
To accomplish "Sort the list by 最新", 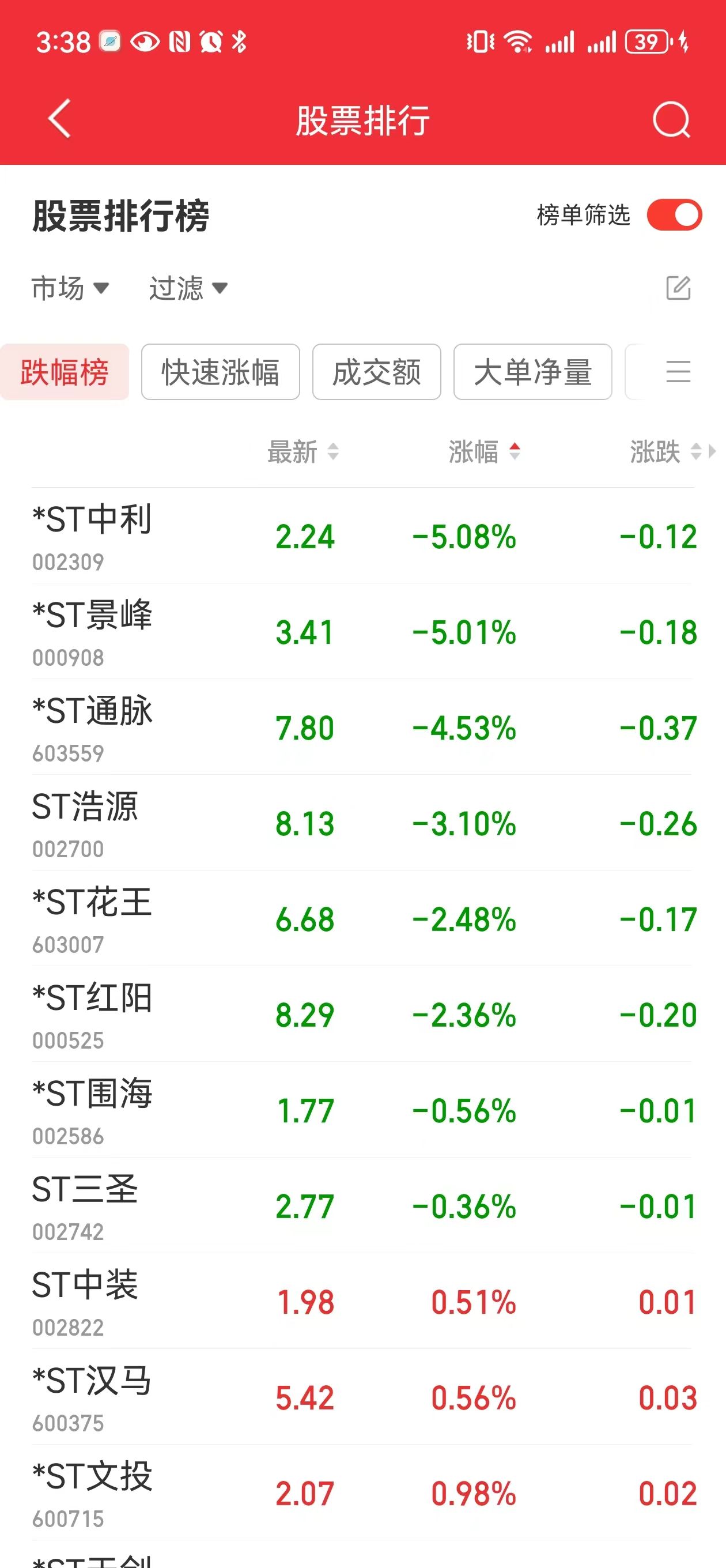I will coord(302,451).
